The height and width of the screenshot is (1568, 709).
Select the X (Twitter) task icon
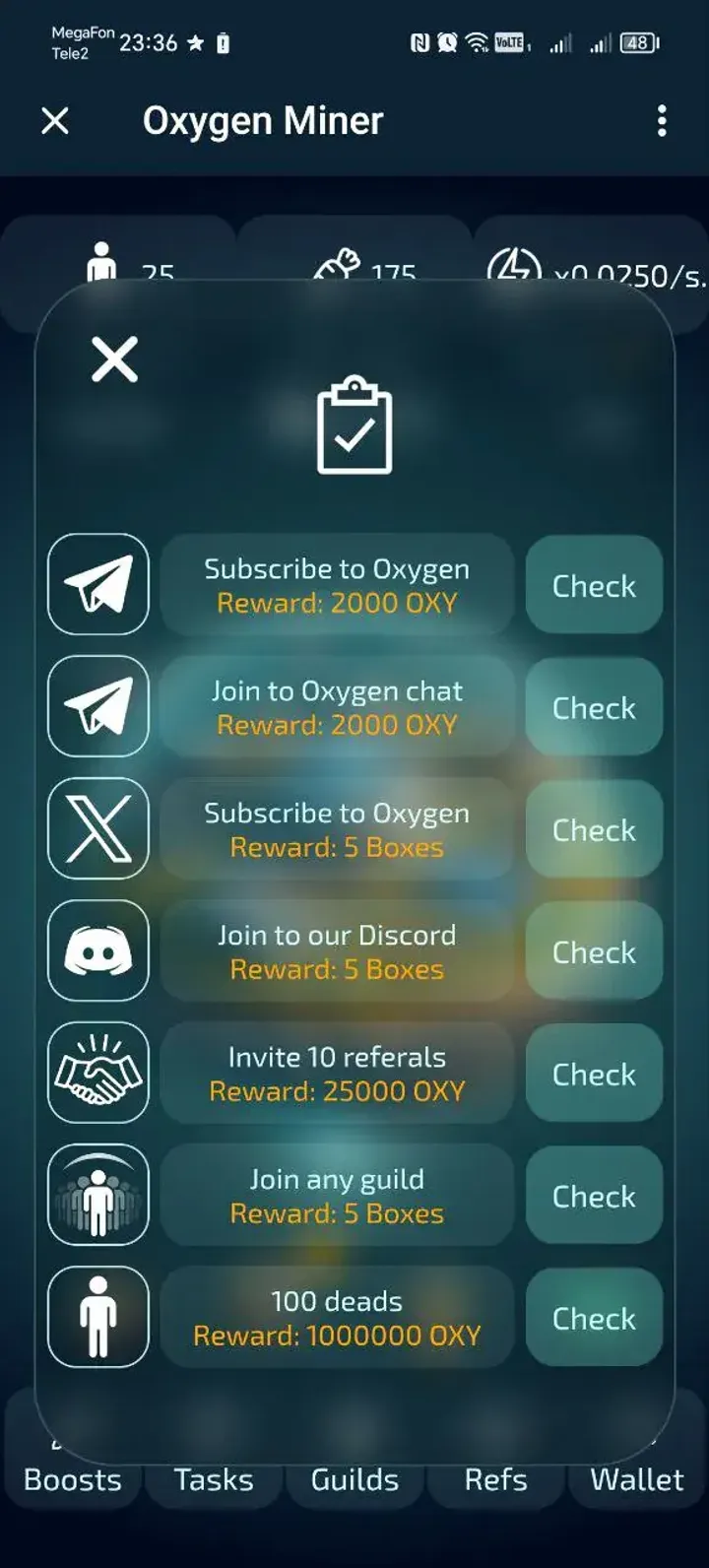[98, 828]
